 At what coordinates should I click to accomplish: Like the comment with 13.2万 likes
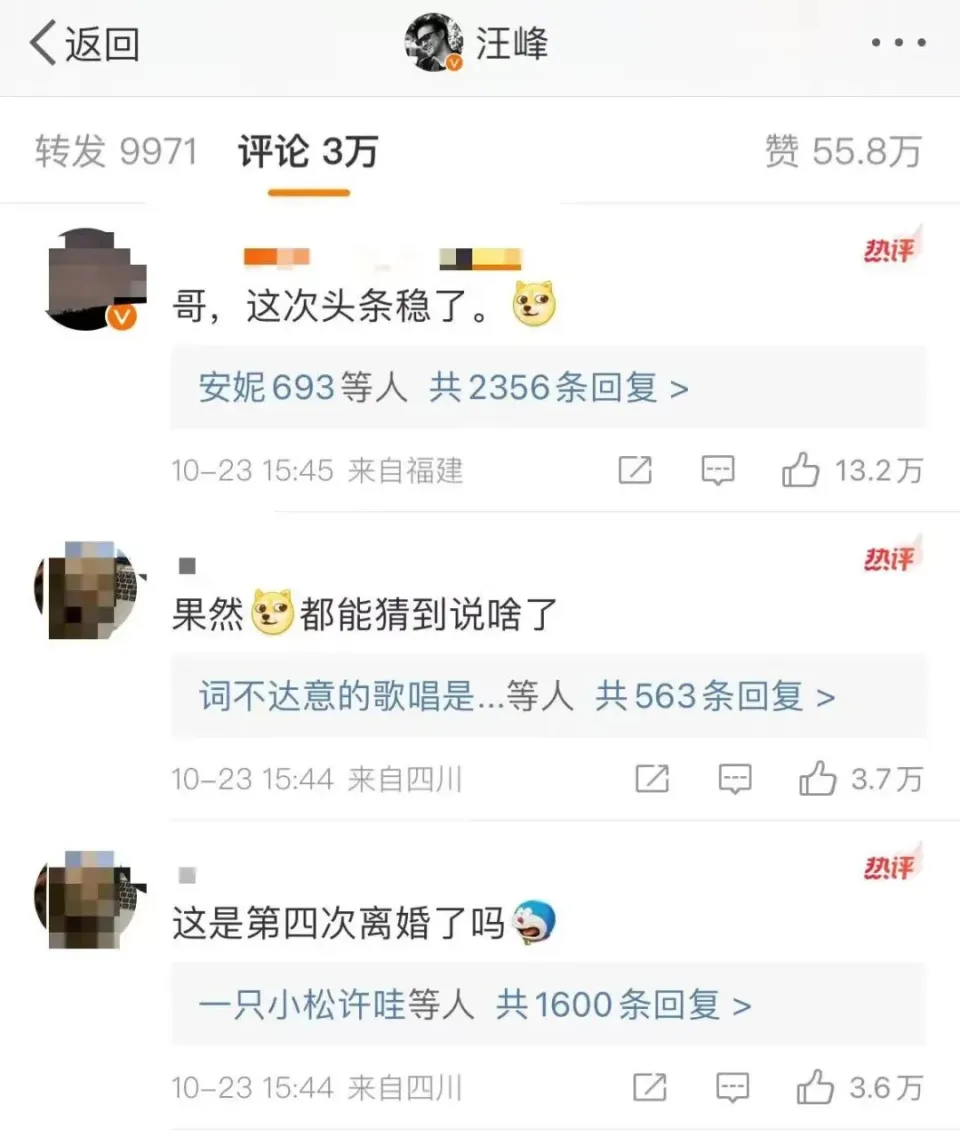click(802, 470)
